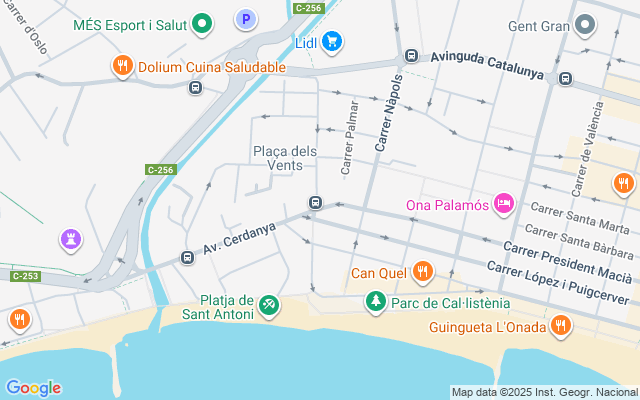Select the Avinguda Catalunya bus stop
Screen dimensions: 640x400
click(x=411, y=56)
